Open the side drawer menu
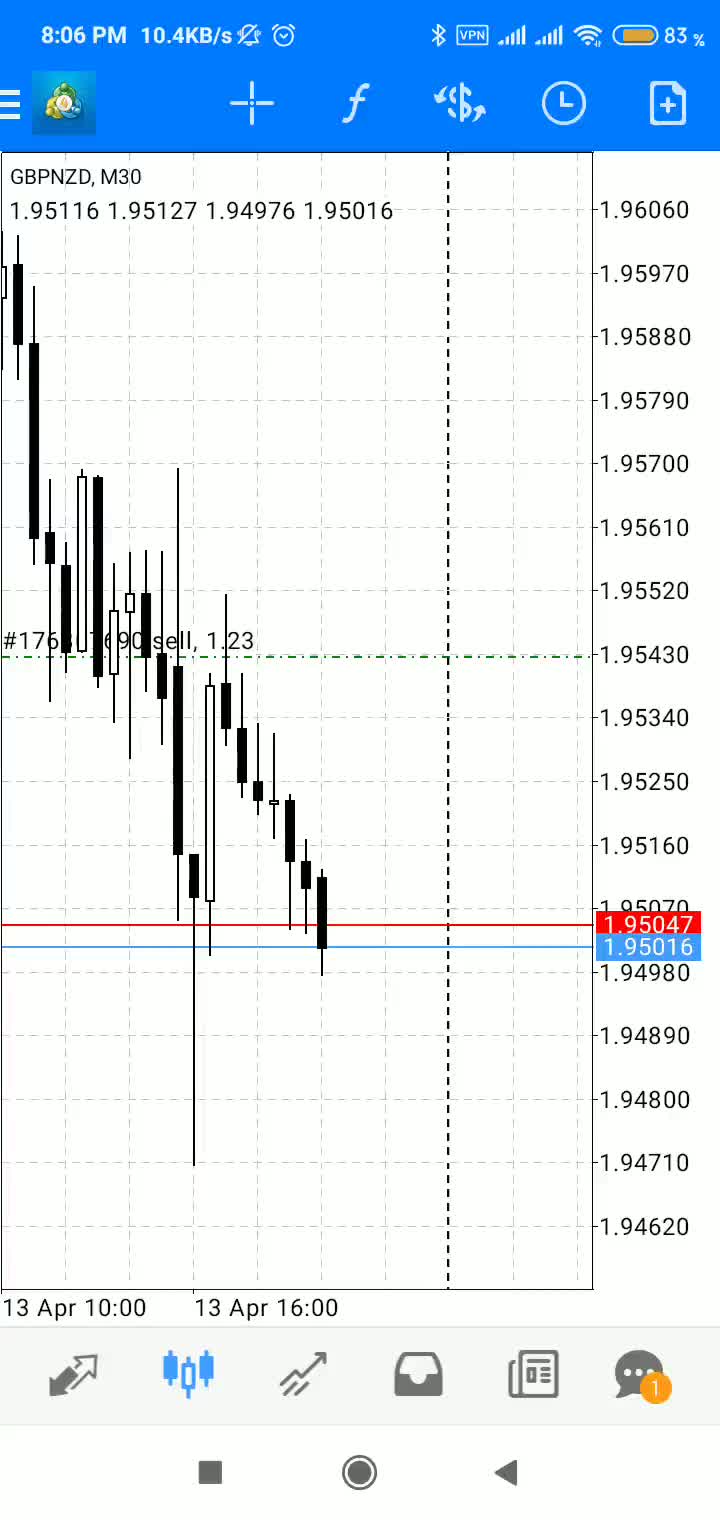 (x=12, y=104)
